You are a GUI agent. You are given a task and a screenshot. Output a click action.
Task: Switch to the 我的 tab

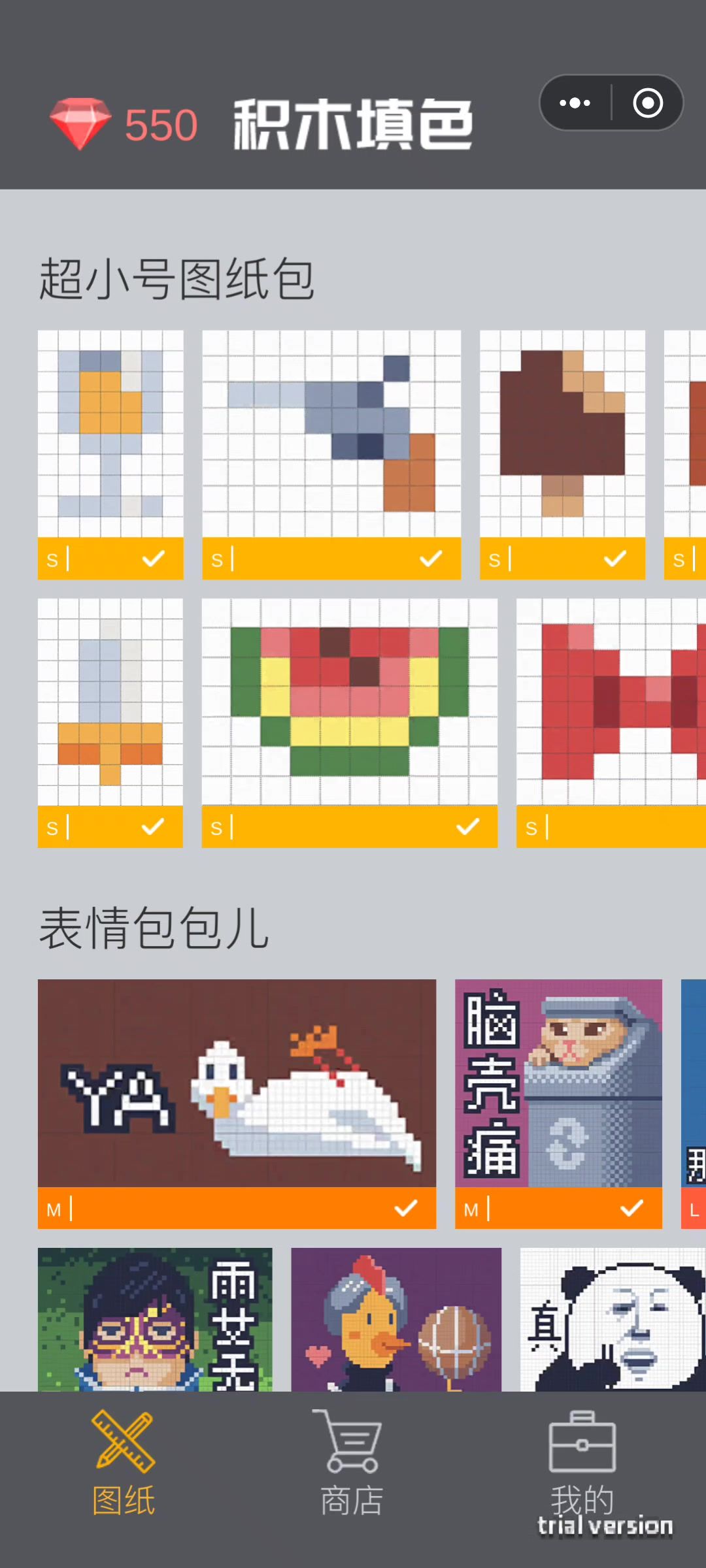[x=582, y=1463]
